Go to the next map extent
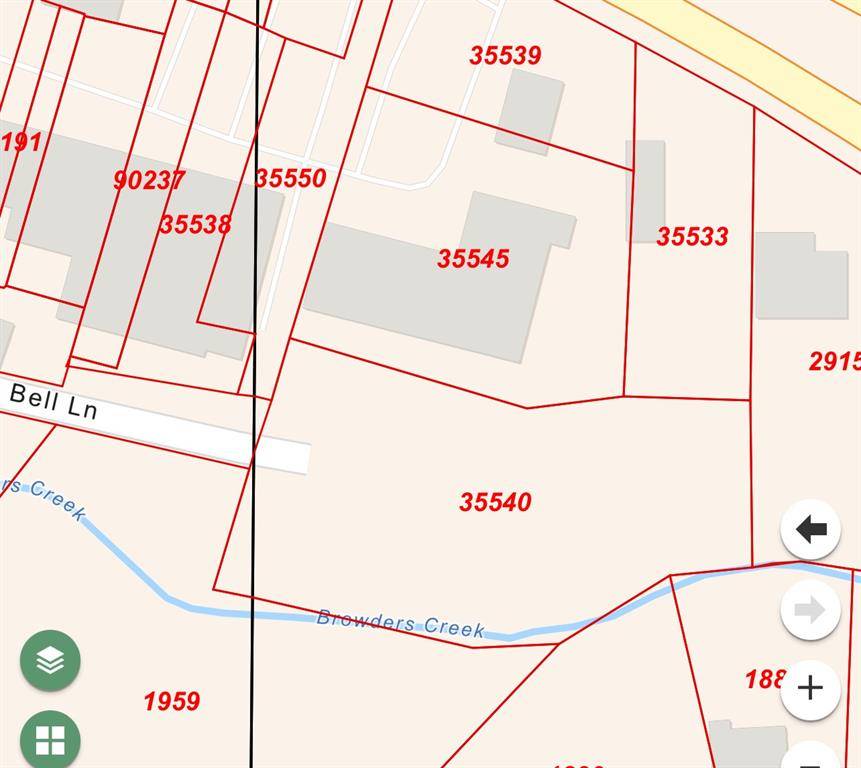The height and width of the screenshot is (768, 861). click(810, 609)
